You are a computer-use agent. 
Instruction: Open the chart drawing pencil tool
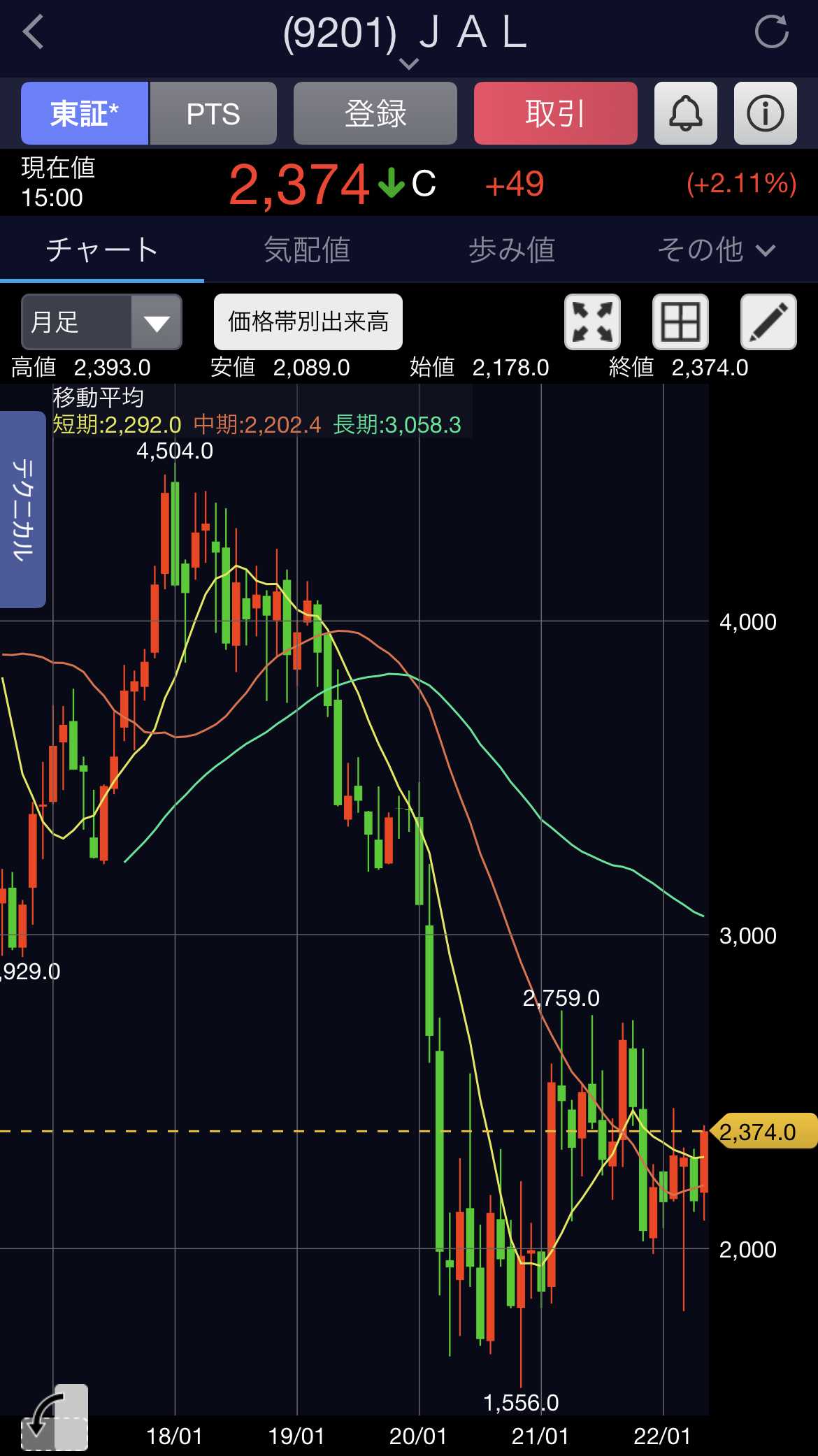click(x=768, y=322)
